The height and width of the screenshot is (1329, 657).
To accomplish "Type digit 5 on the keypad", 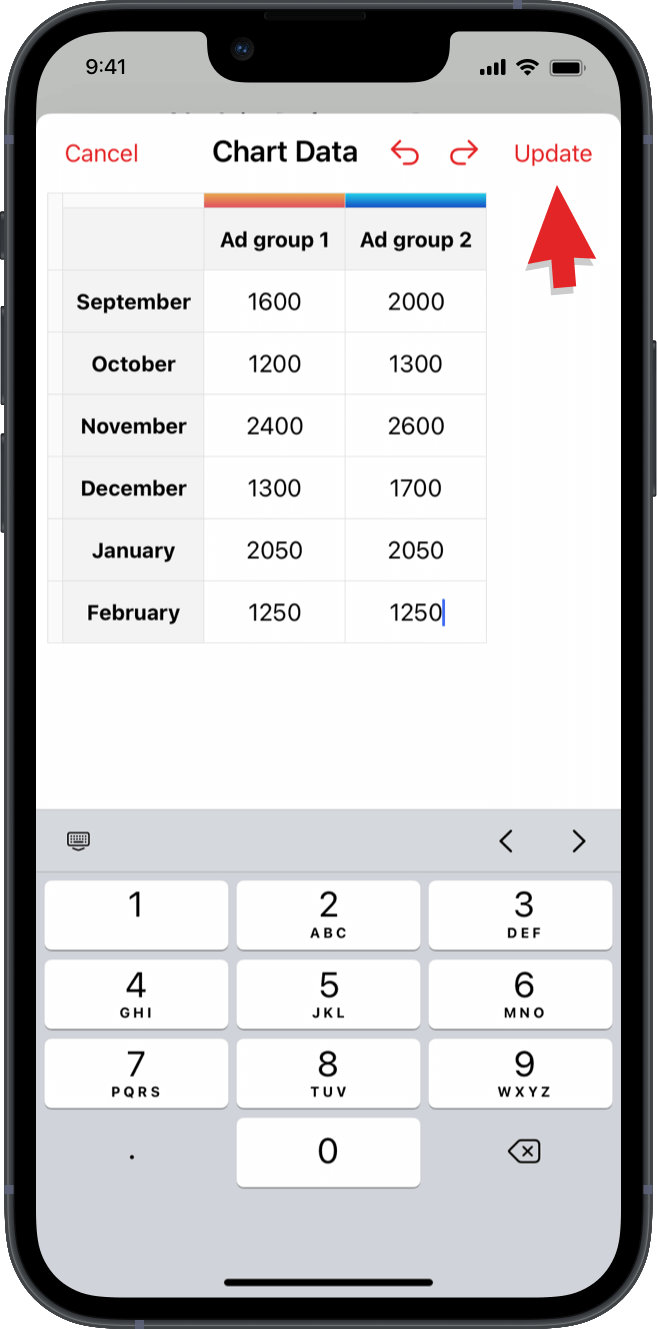I will point(328,994).
